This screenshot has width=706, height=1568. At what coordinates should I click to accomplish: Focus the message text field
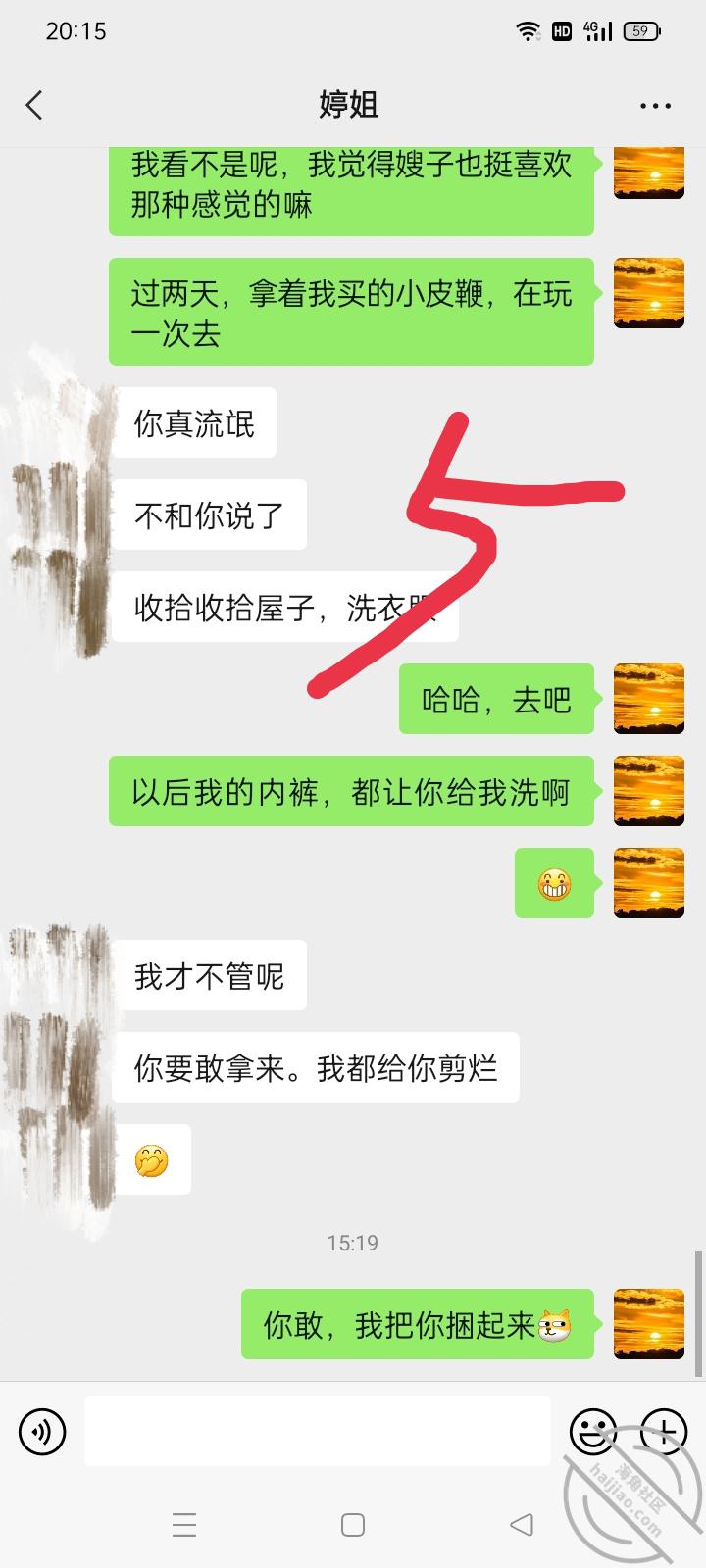tap(317, 1431)
